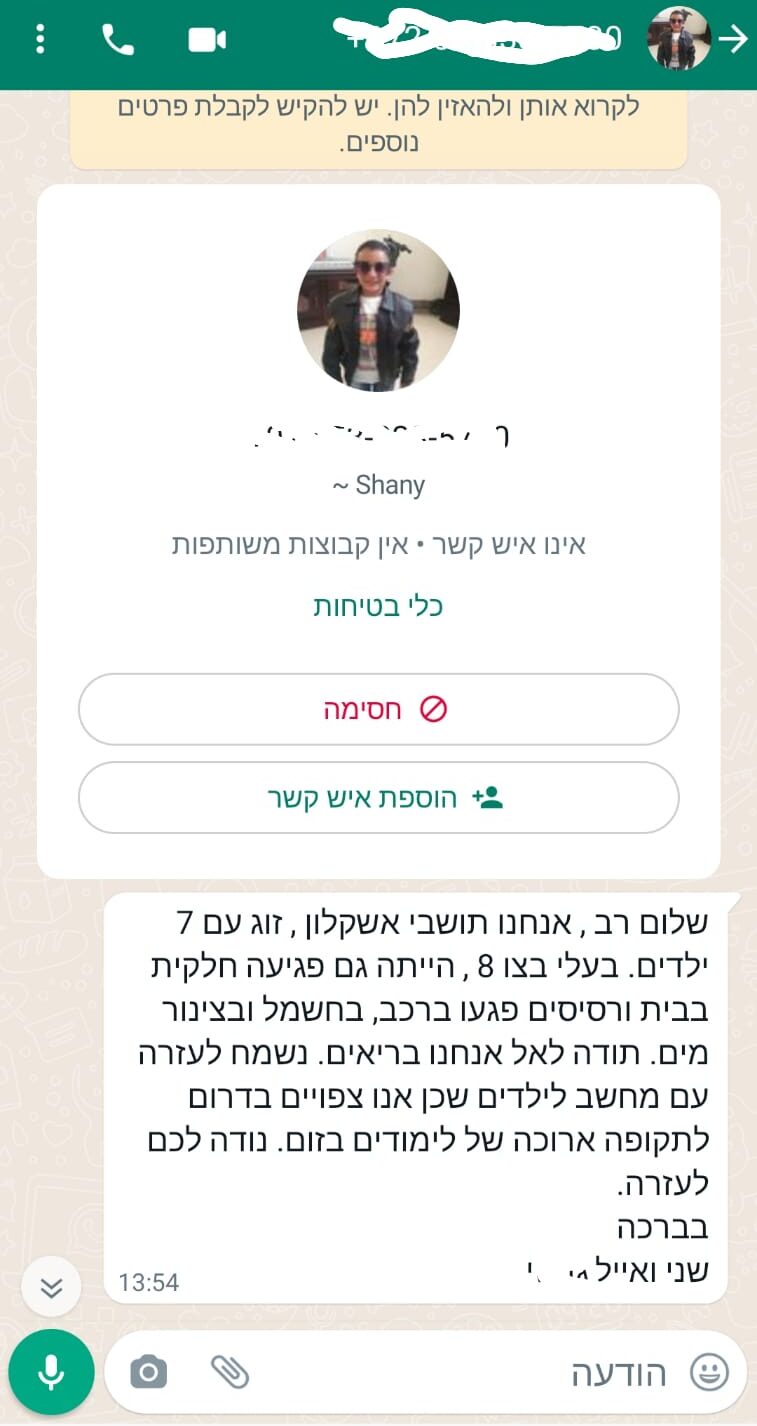Open safety tools link (כלי בטיחות)
The height and width of the screenshot is (1426, 757).
coord(378,606)
